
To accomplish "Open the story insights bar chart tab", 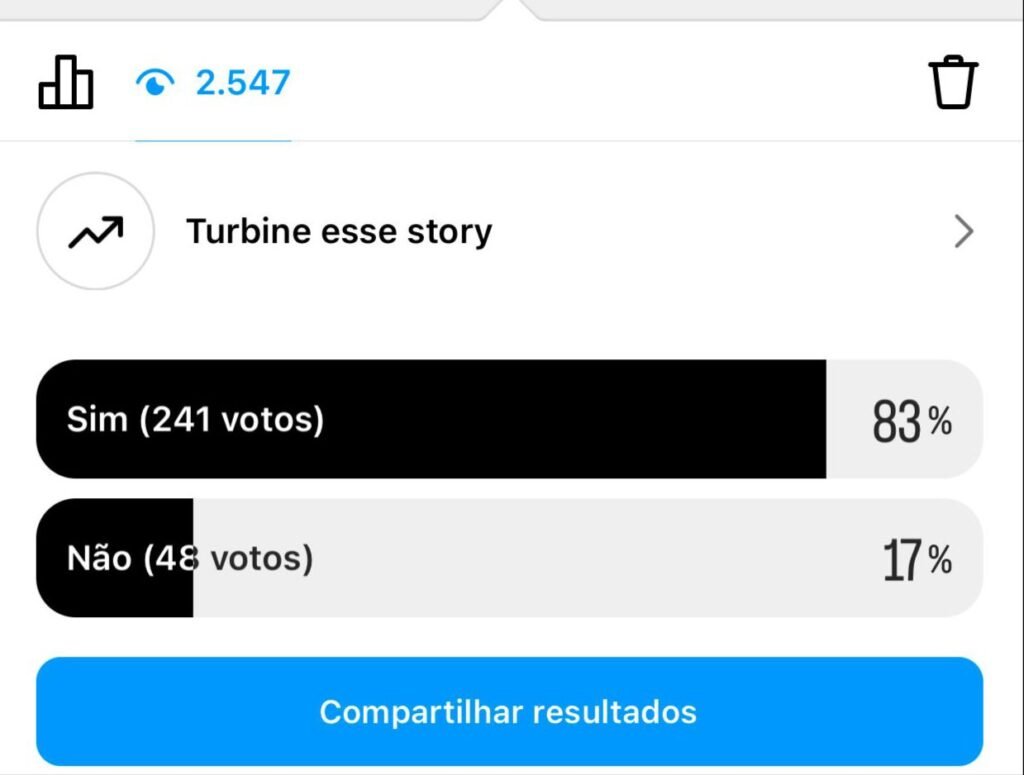I will click(66, 83).
